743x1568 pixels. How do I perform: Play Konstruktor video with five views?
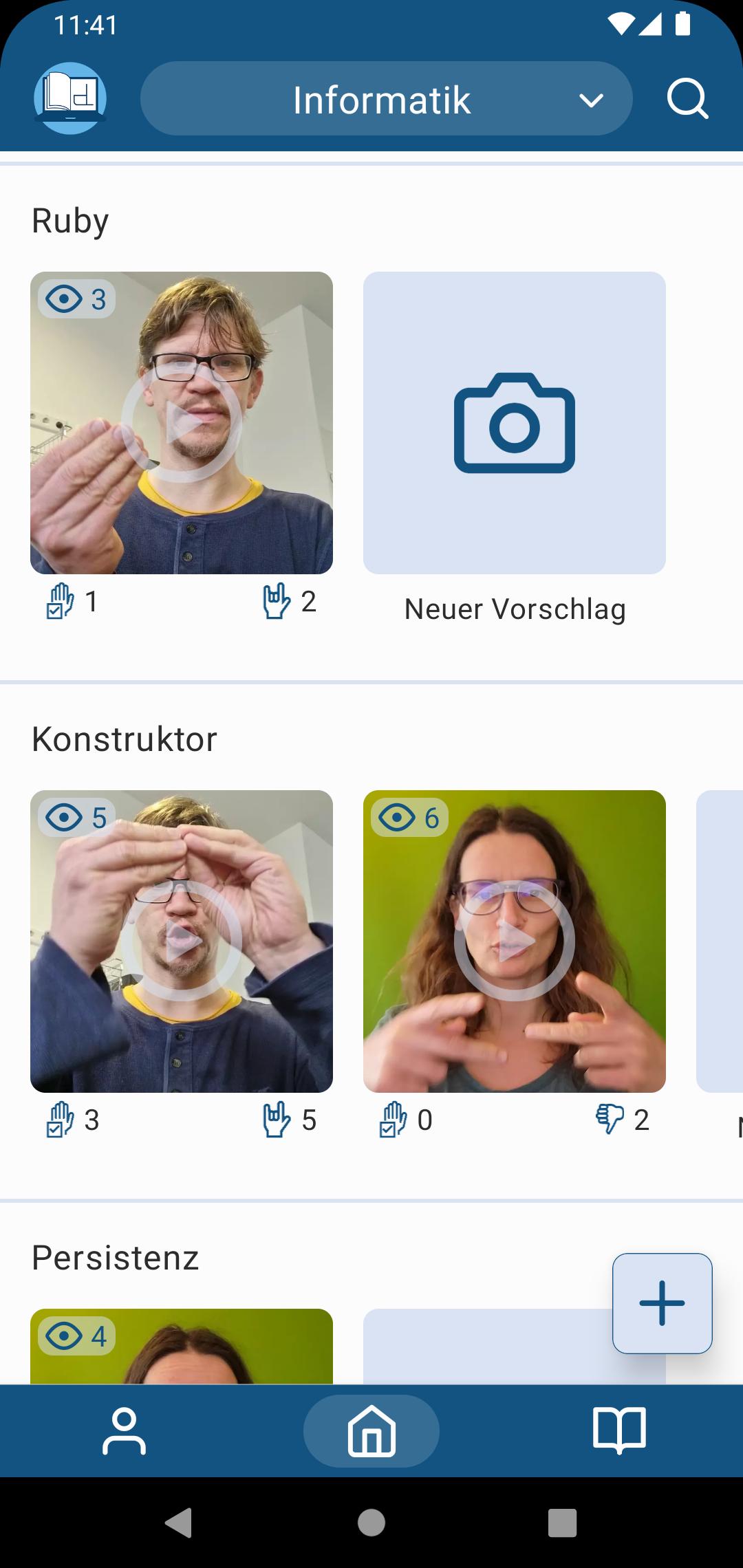coord(182,941)
